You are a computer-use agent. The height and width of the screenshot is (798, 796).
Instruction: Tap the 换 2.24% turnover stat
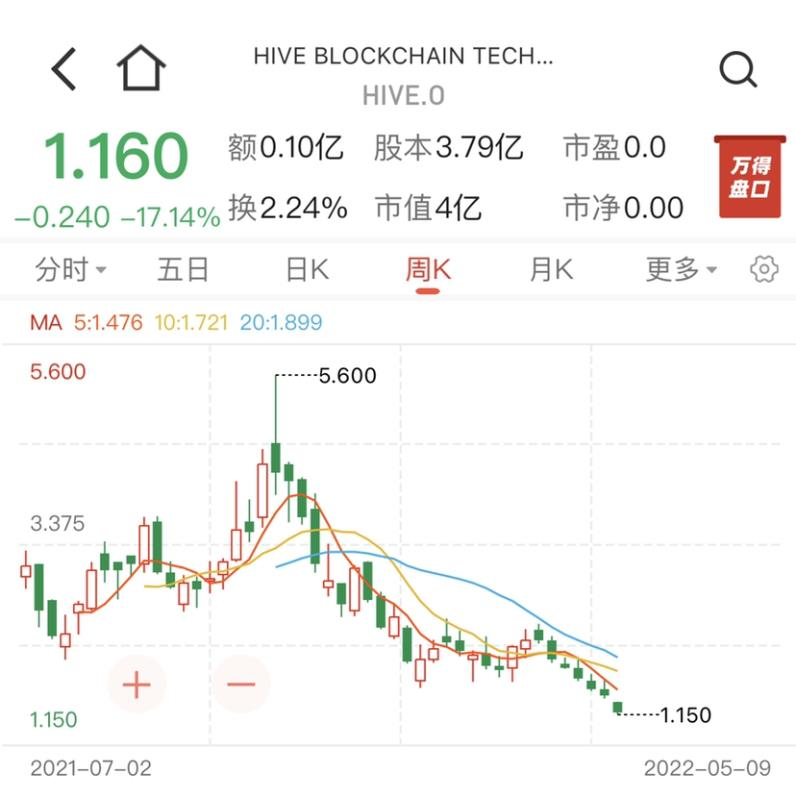click(x=287, y=208)
